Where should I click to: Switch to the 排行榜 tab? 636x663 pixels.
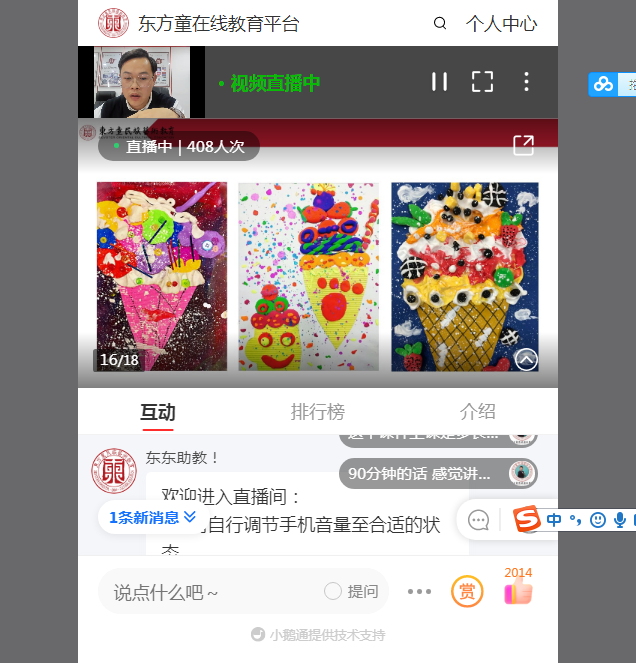tap(317, 412)
